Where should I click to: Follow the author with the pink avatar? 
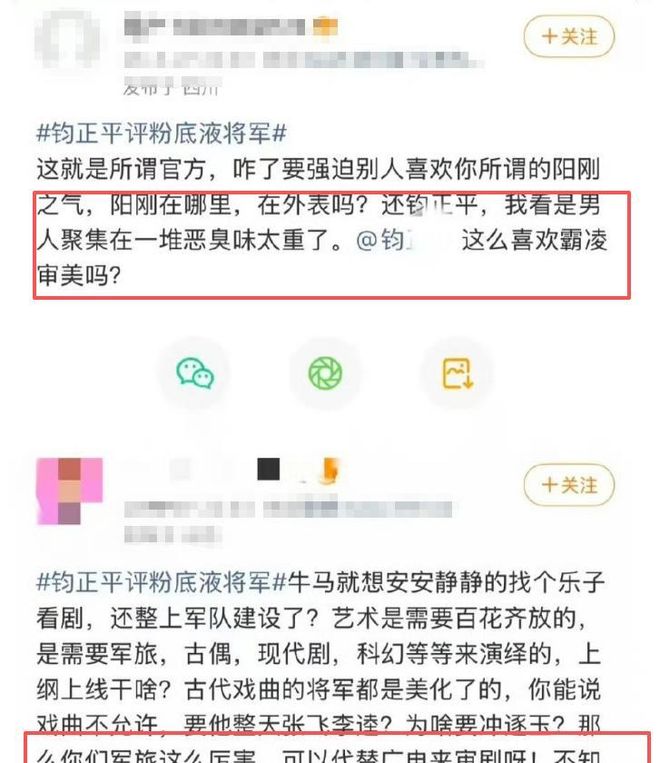point(568,485)
